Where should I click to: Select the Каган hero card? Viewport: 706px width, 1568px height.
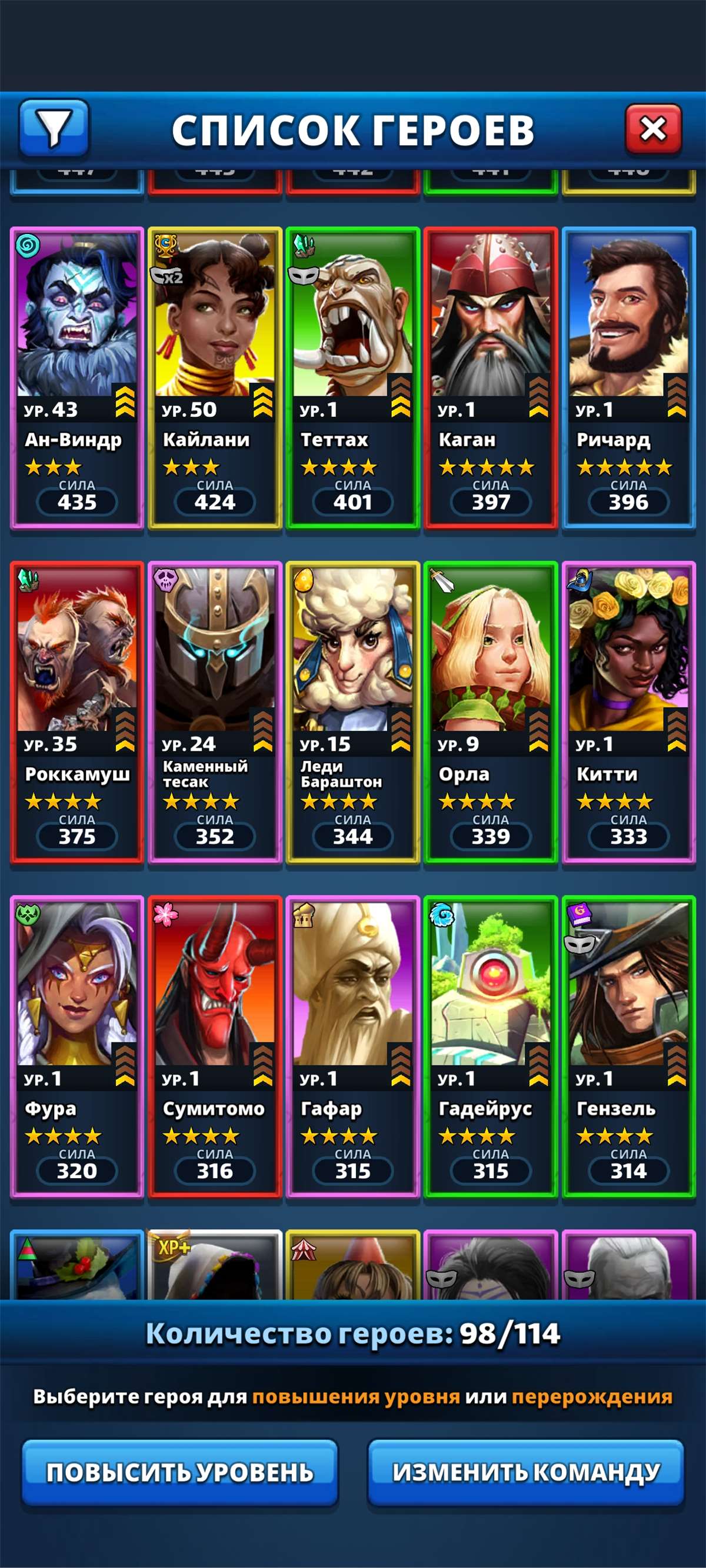[490, 377]
